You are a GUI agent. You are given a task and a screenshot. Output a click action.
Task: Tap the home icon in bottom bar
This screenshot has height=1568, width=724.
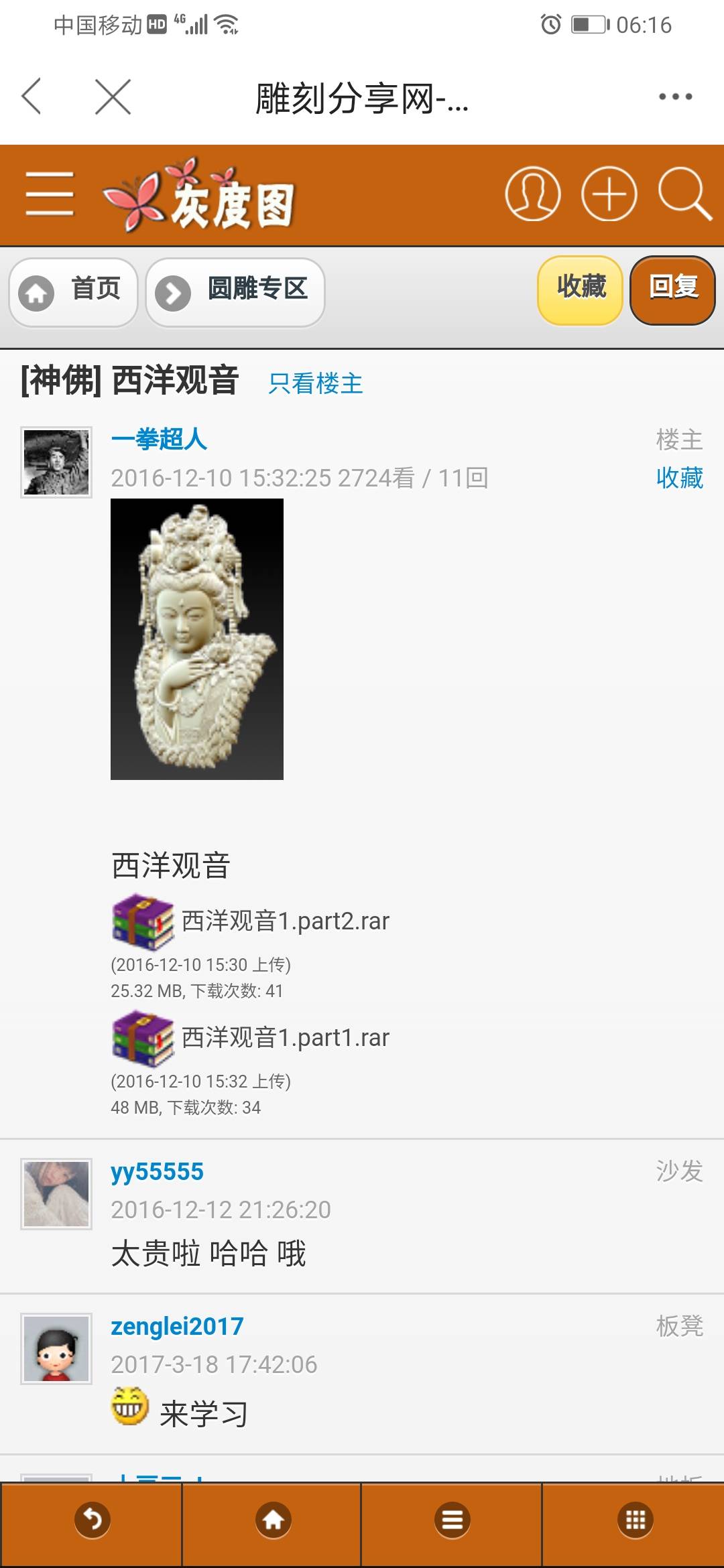tap(272, 1520)
